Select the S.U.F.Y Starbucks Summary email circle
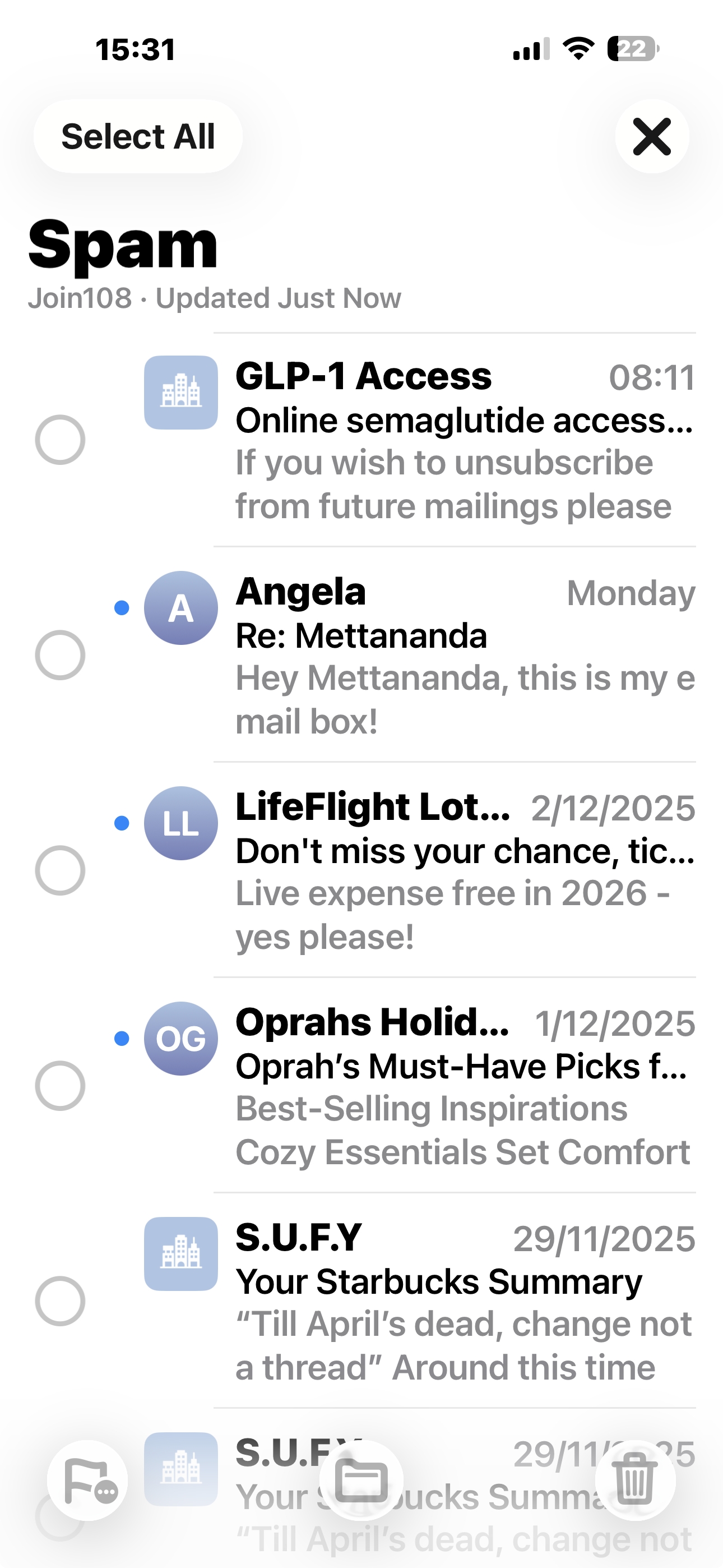The image size is (723, 1568). [61, 1302]
